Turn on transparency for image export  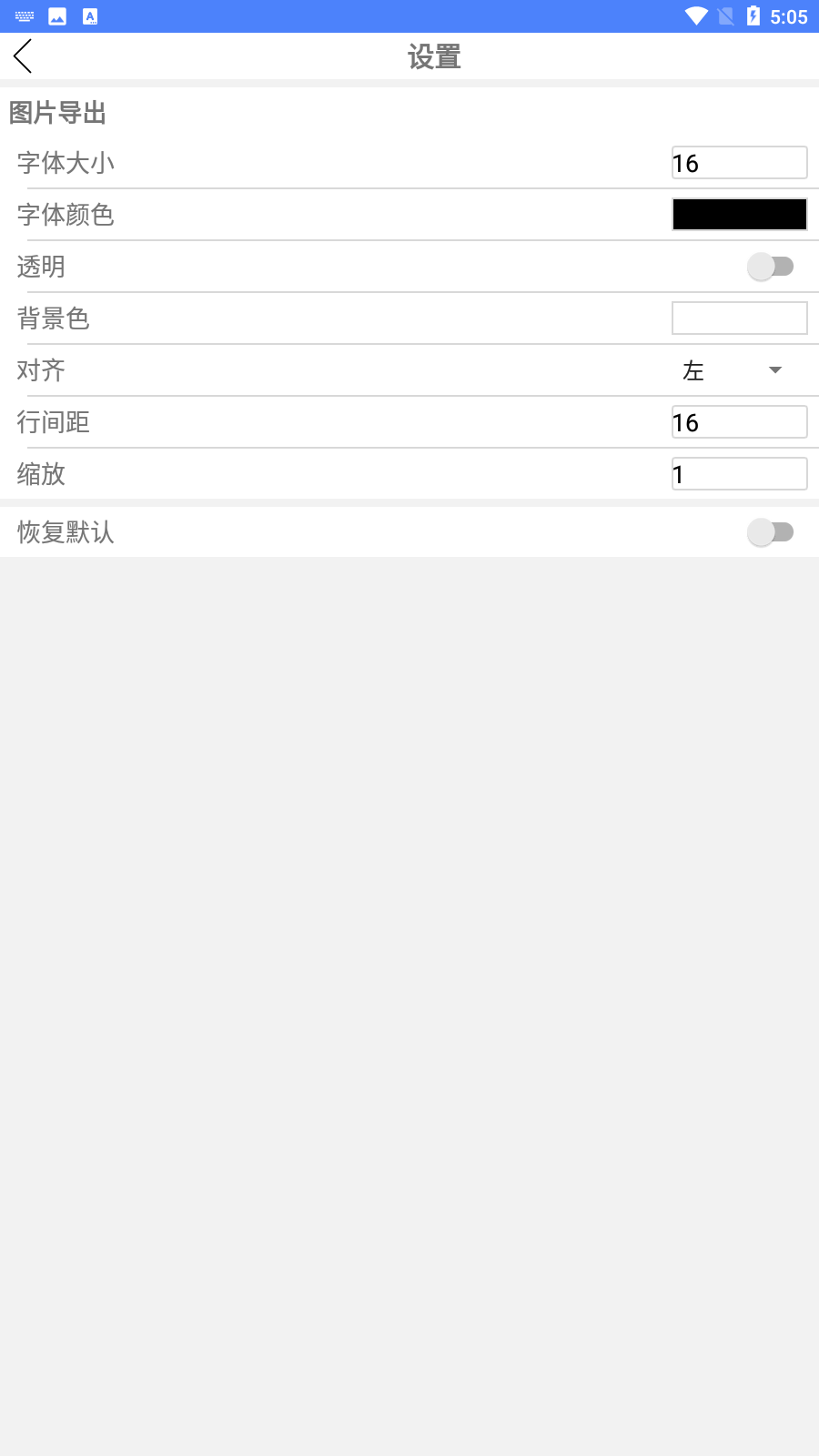[x=772, y=266]
